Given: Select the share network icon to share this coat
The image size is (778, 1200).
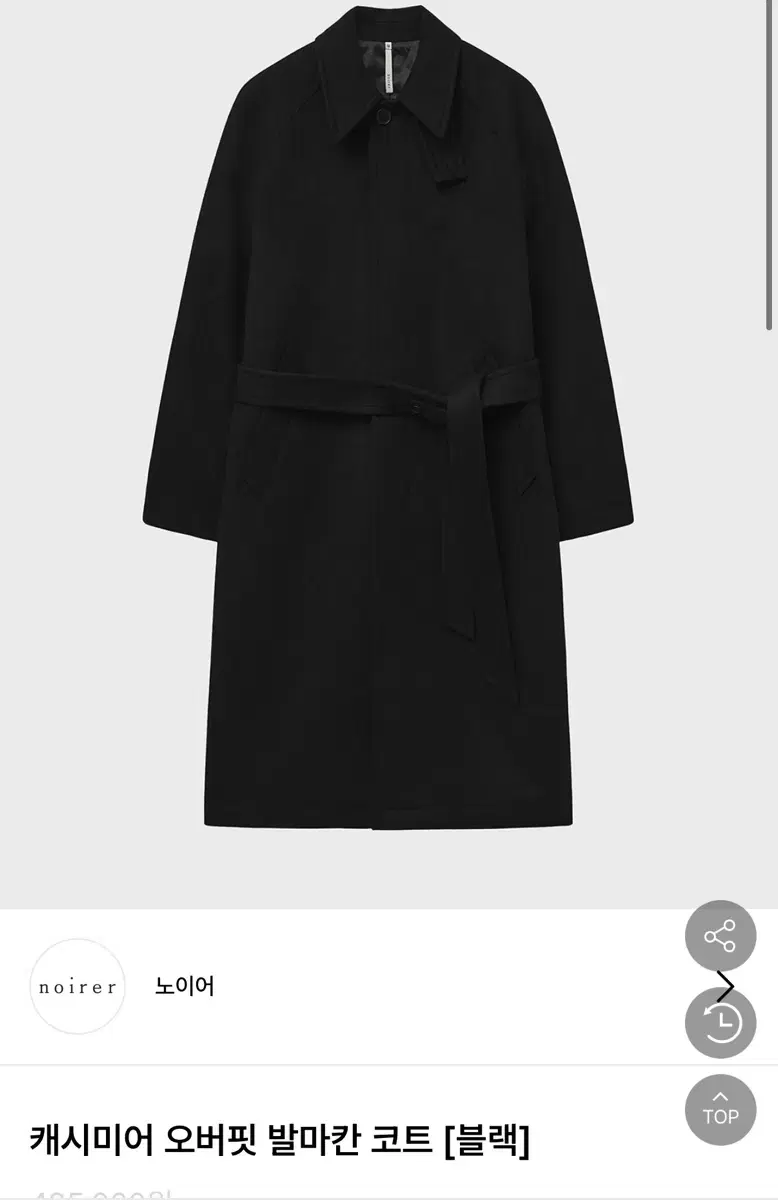Looking at the screenshot, I should (x=721, y=935).
